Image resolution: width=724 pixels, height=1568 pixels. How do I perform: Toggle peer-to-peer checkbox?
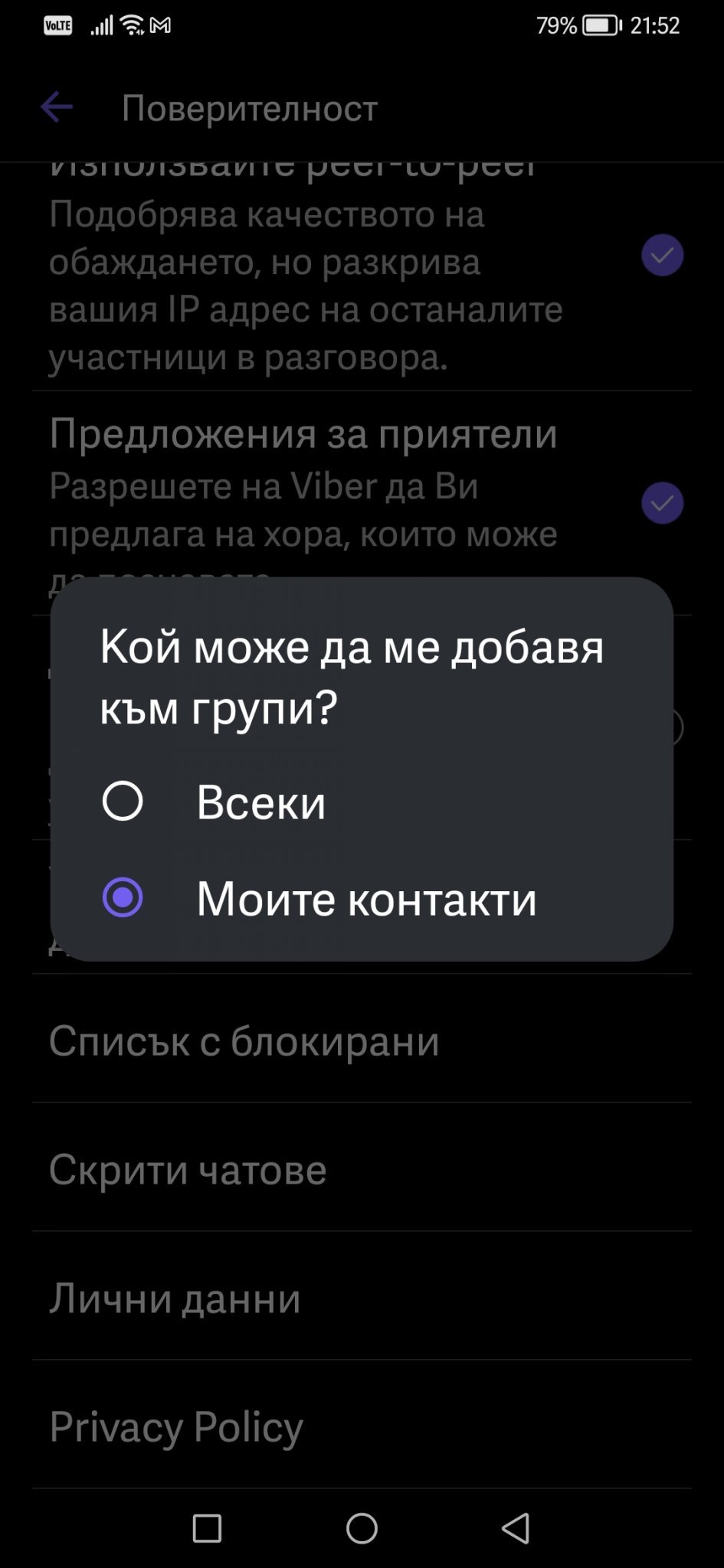[662, 255]
